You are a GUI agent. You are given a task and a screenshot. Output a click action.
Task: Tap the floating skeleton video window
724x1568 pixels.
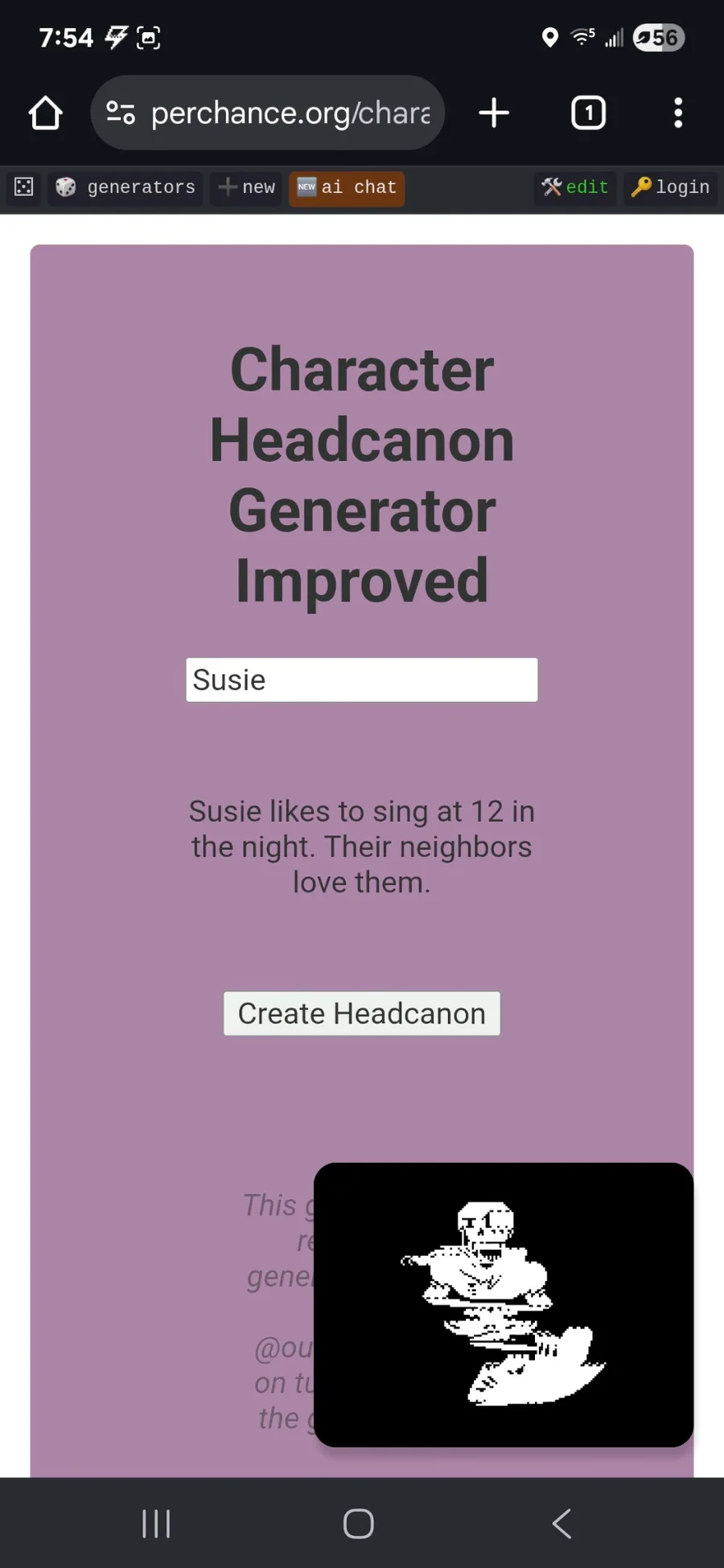tap(504, 1304)
